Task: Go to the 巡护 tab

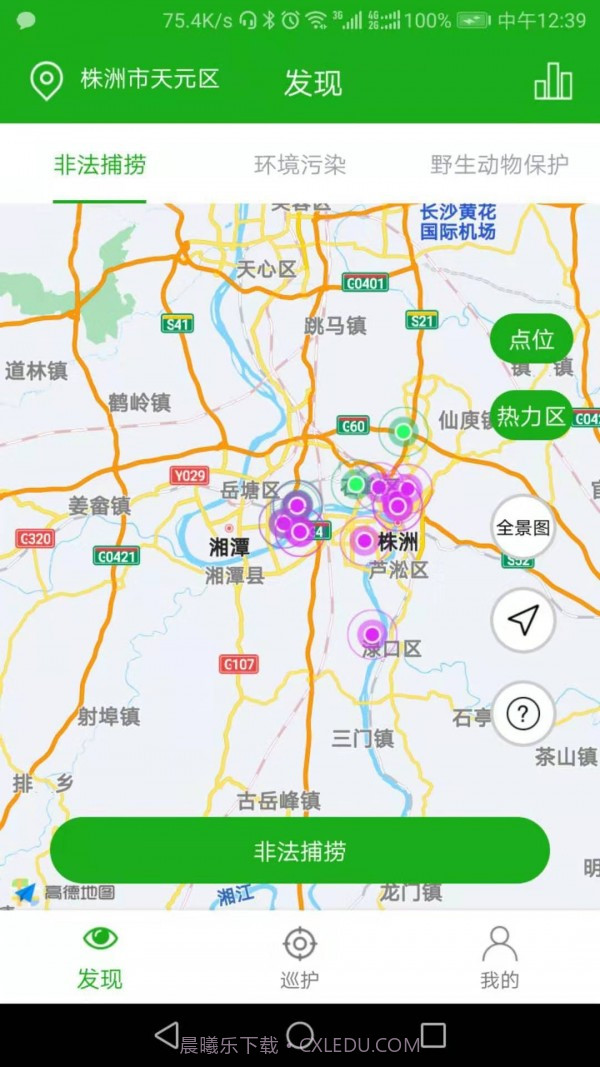Action: coord(299,957)
